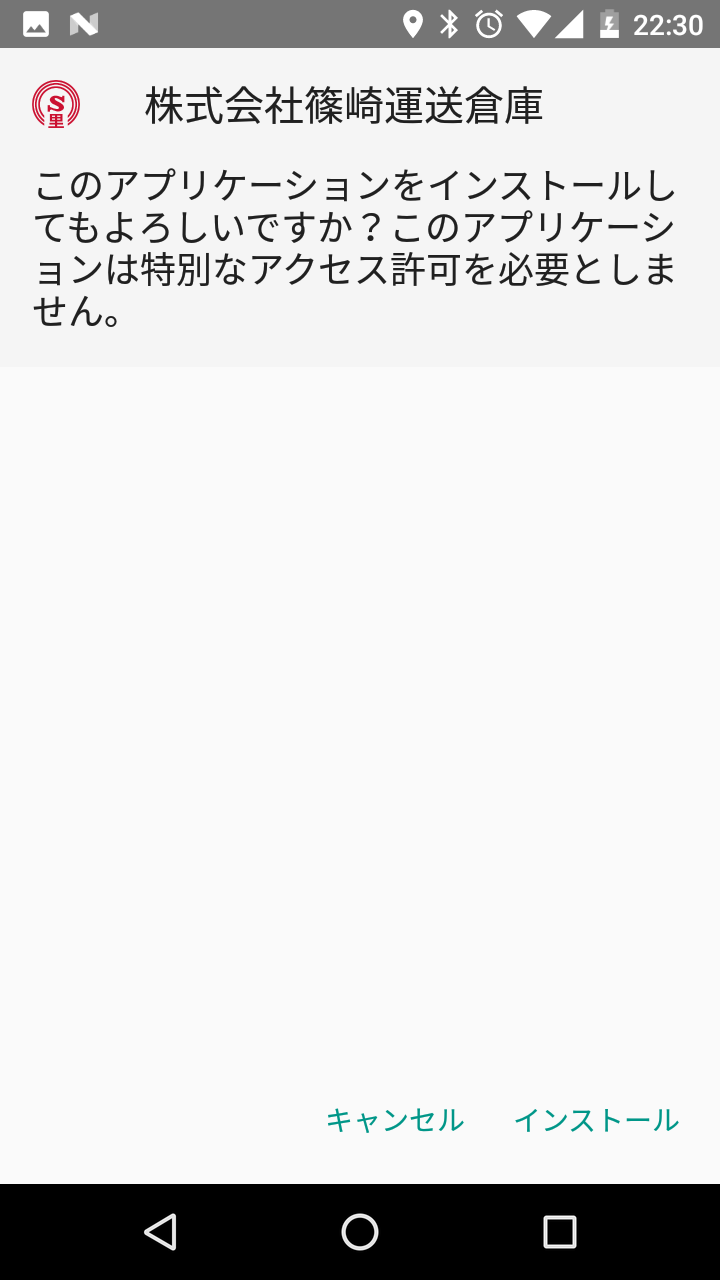720x1280 pixels.
Task: Tap インストール to install the app
Action: (x=596, y=1120)
